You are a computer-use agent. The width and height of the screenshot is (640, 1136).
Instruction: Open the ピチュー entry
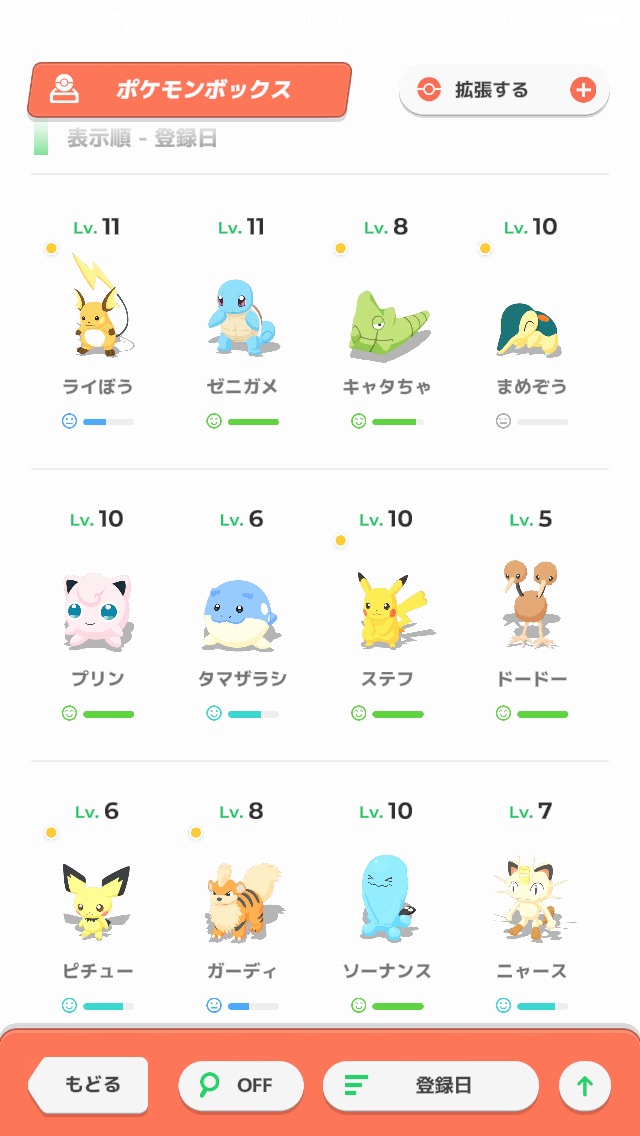coord(97,904)
